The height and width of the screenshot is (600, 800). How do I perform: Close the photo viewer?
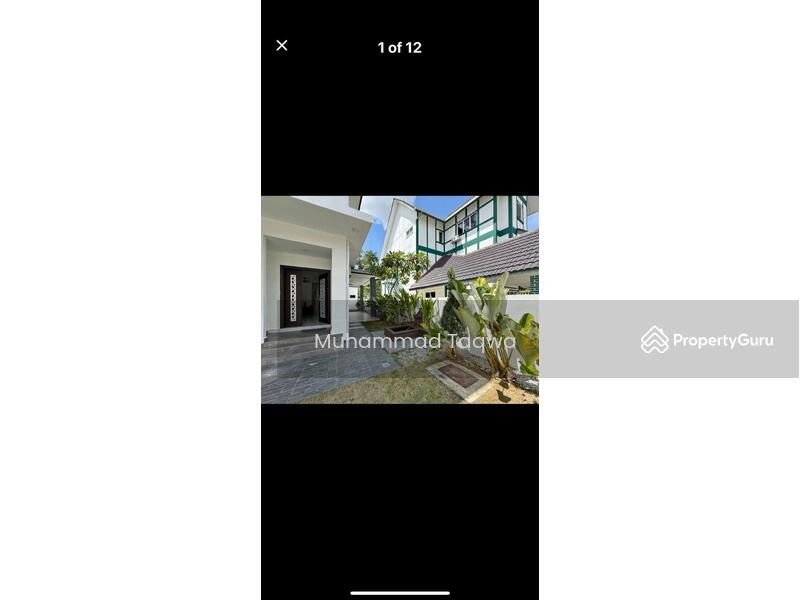tap(282, 46)
